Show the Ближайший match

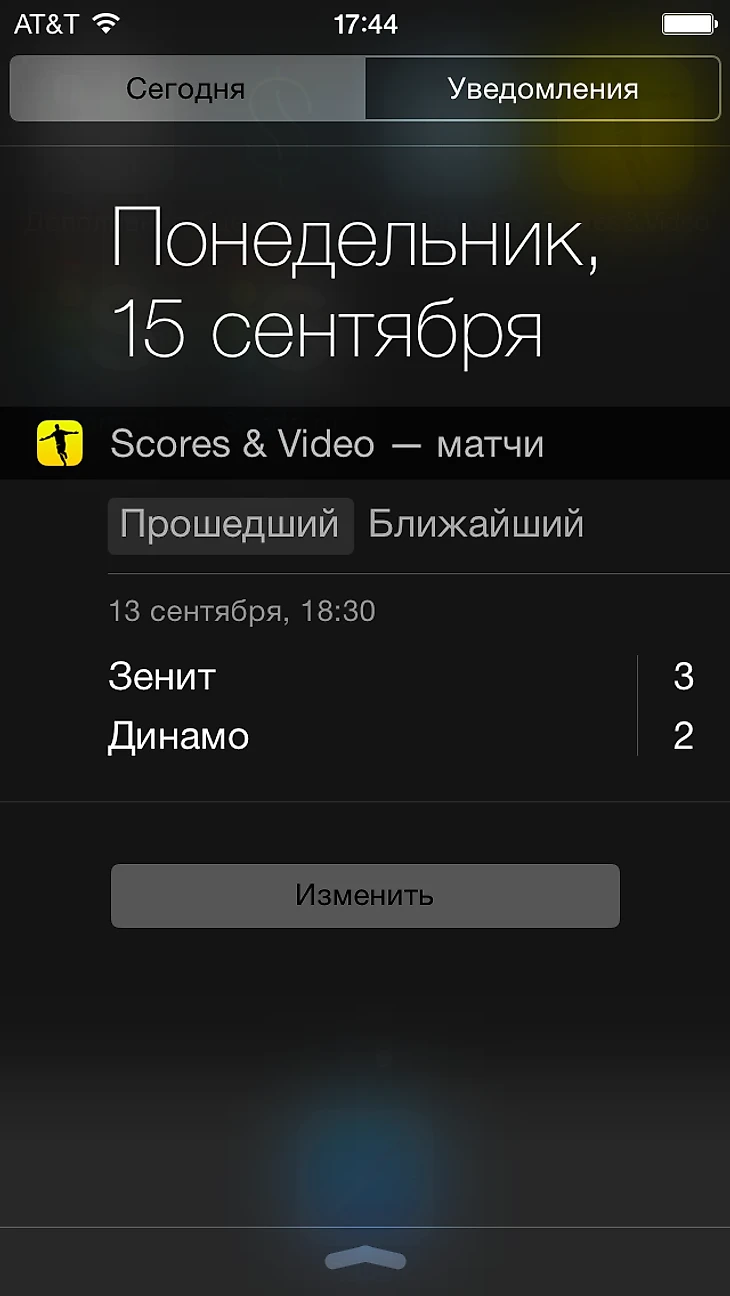(x=476, y=525)
